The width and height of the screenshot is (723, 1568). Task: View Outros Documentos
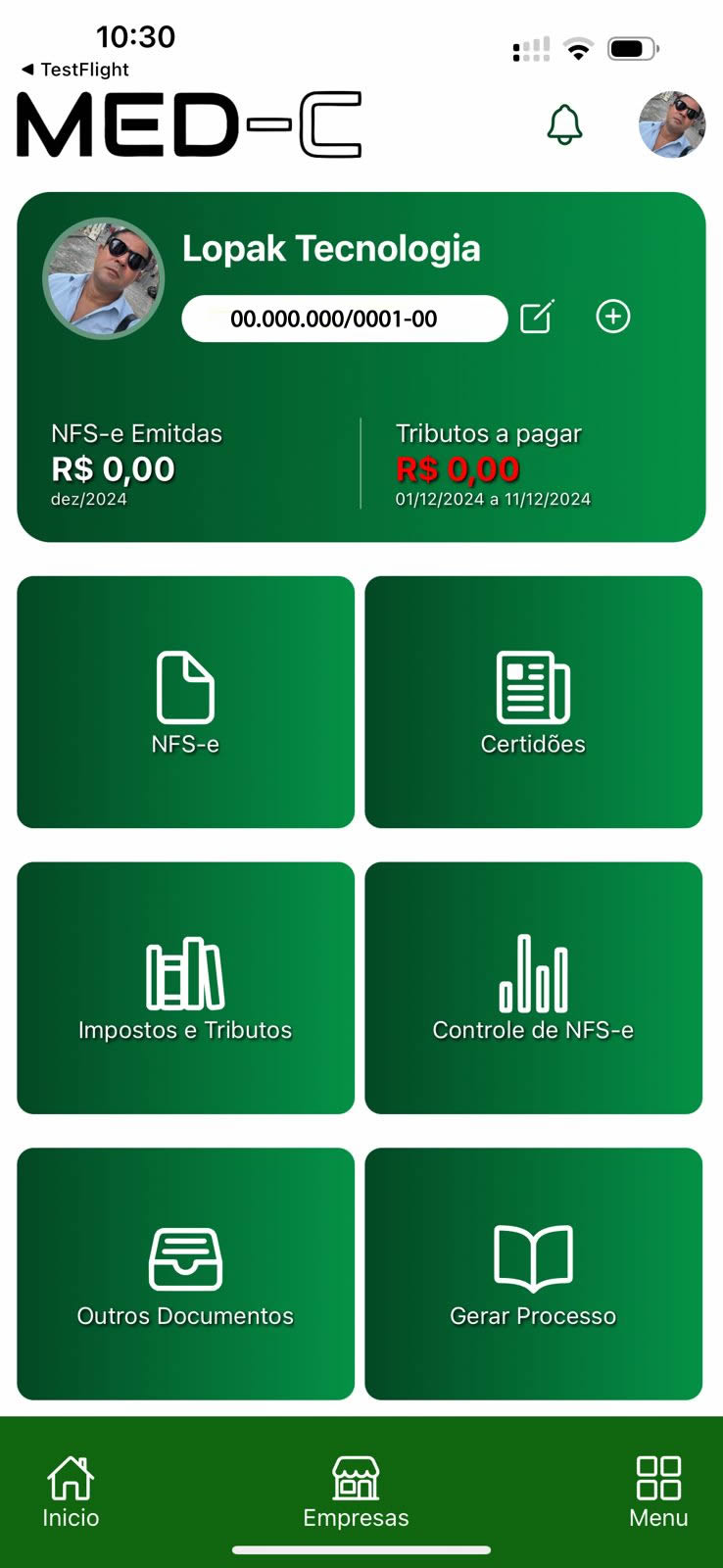click(x=185, y=1274)
